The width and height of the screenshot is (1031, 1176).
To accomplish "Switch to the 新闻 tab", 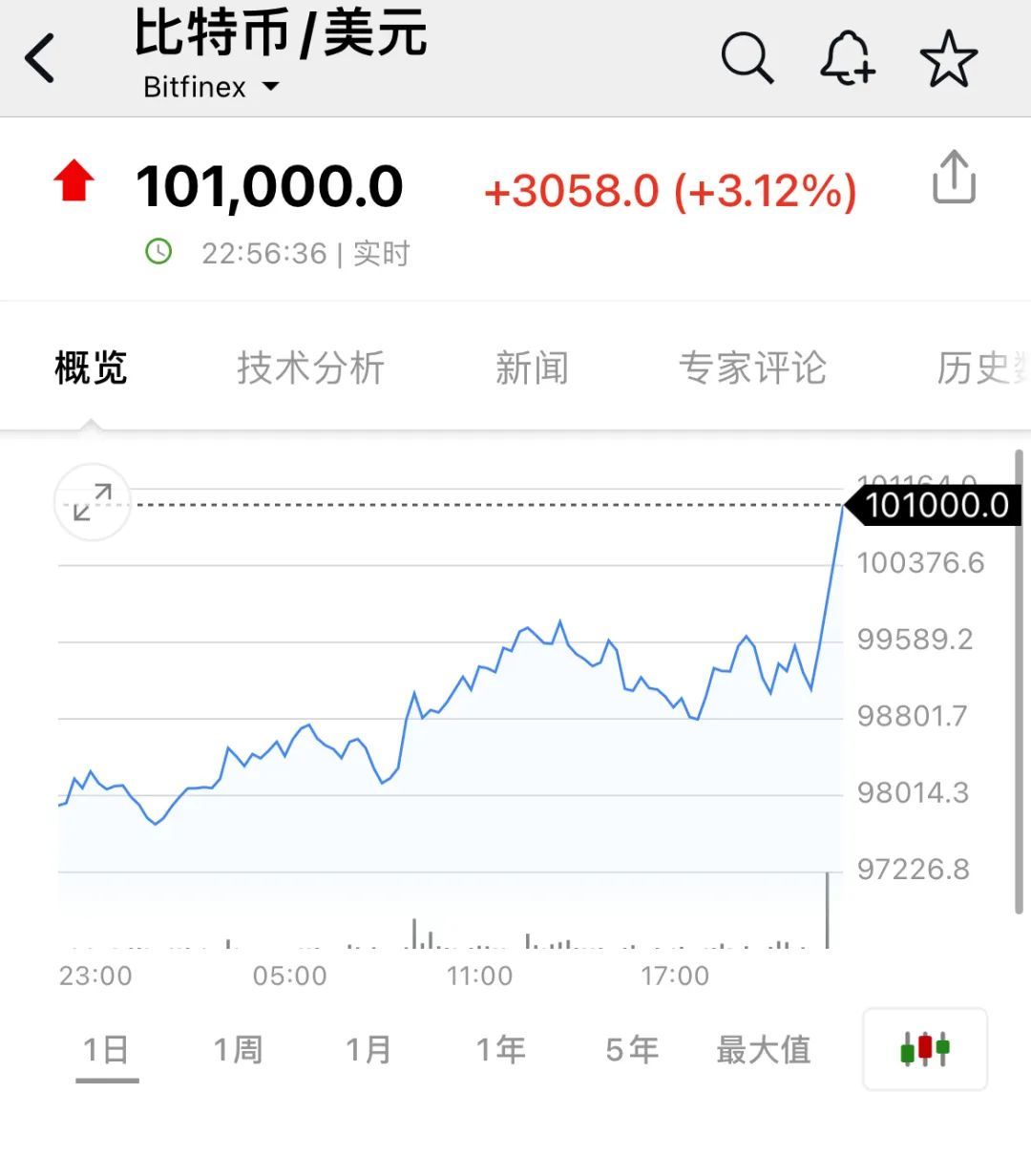I will click(x=532, y=368).
